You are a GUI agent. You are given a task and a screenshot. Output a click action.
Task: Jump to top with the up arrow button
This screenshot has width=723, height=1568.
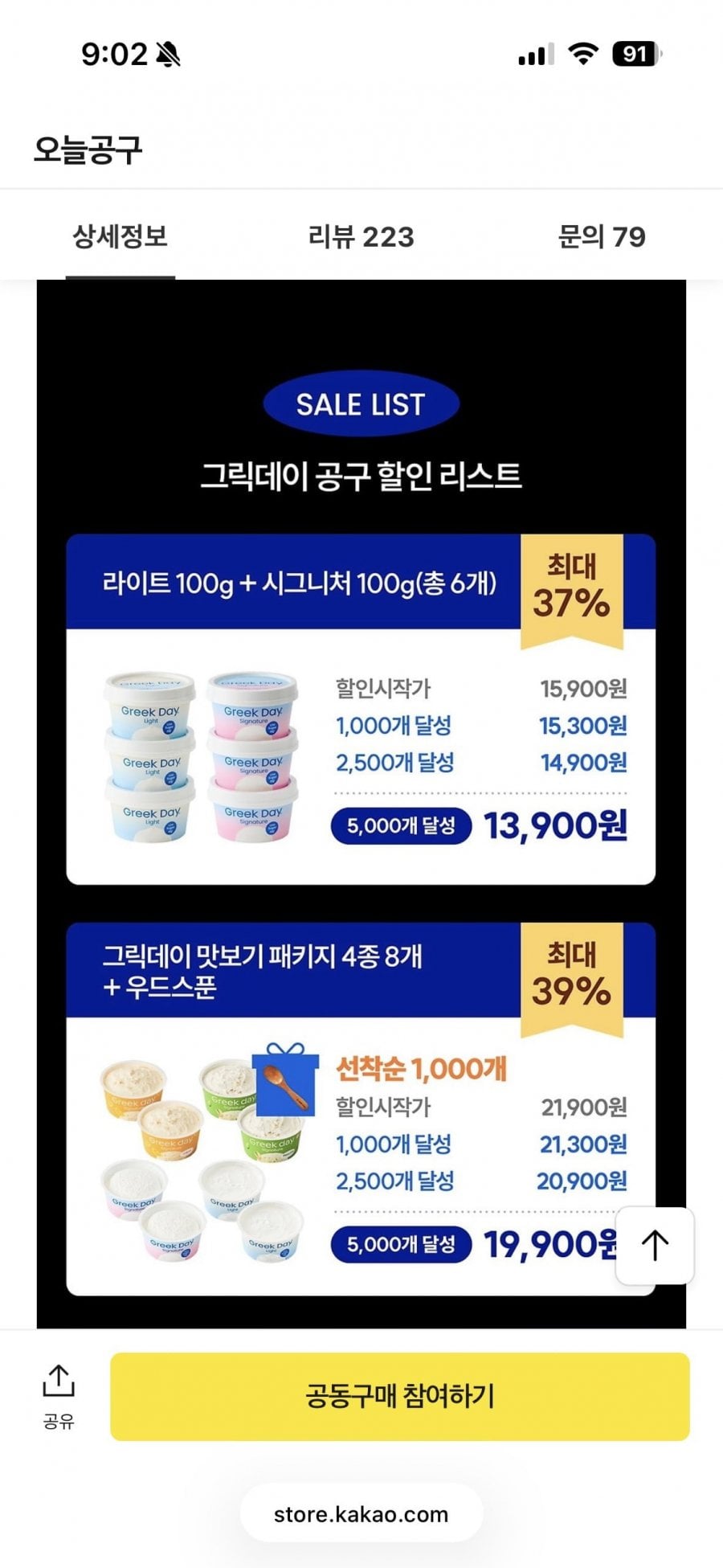click(x=655, y=1245)
